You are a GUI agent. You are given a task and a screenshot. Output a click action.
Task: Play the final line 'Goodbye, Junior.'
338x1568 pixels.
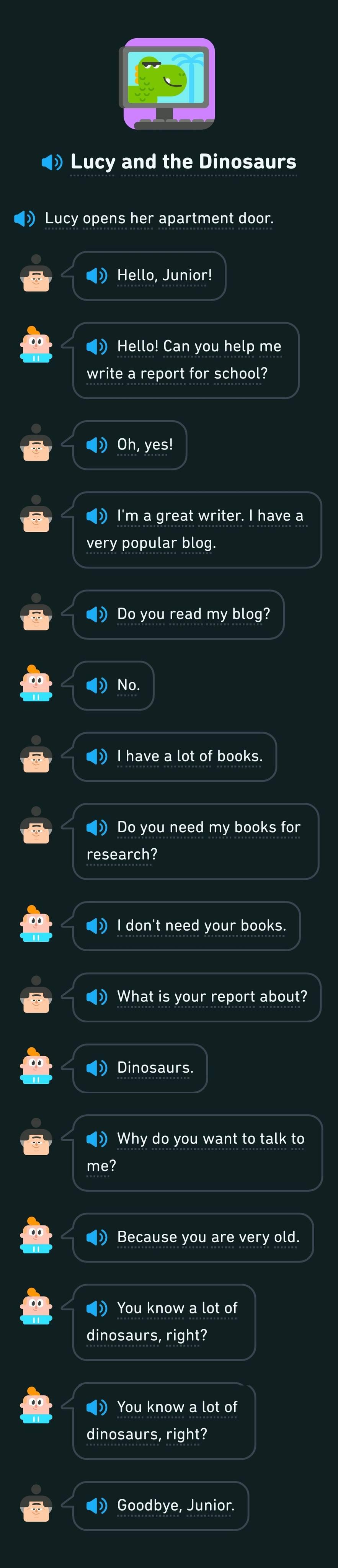tap(96, 1505)
